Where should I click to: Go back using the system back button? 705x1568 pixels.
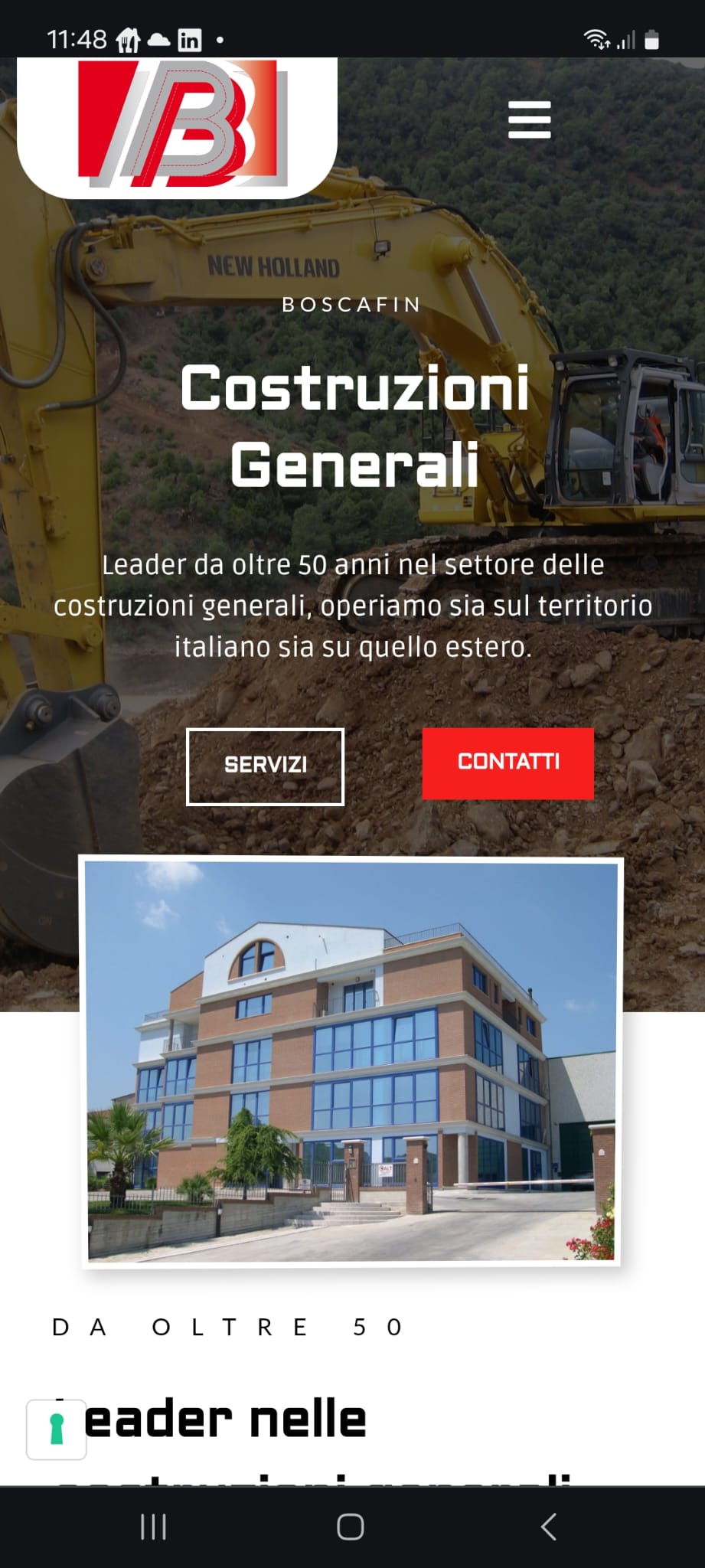(548, 1526)
